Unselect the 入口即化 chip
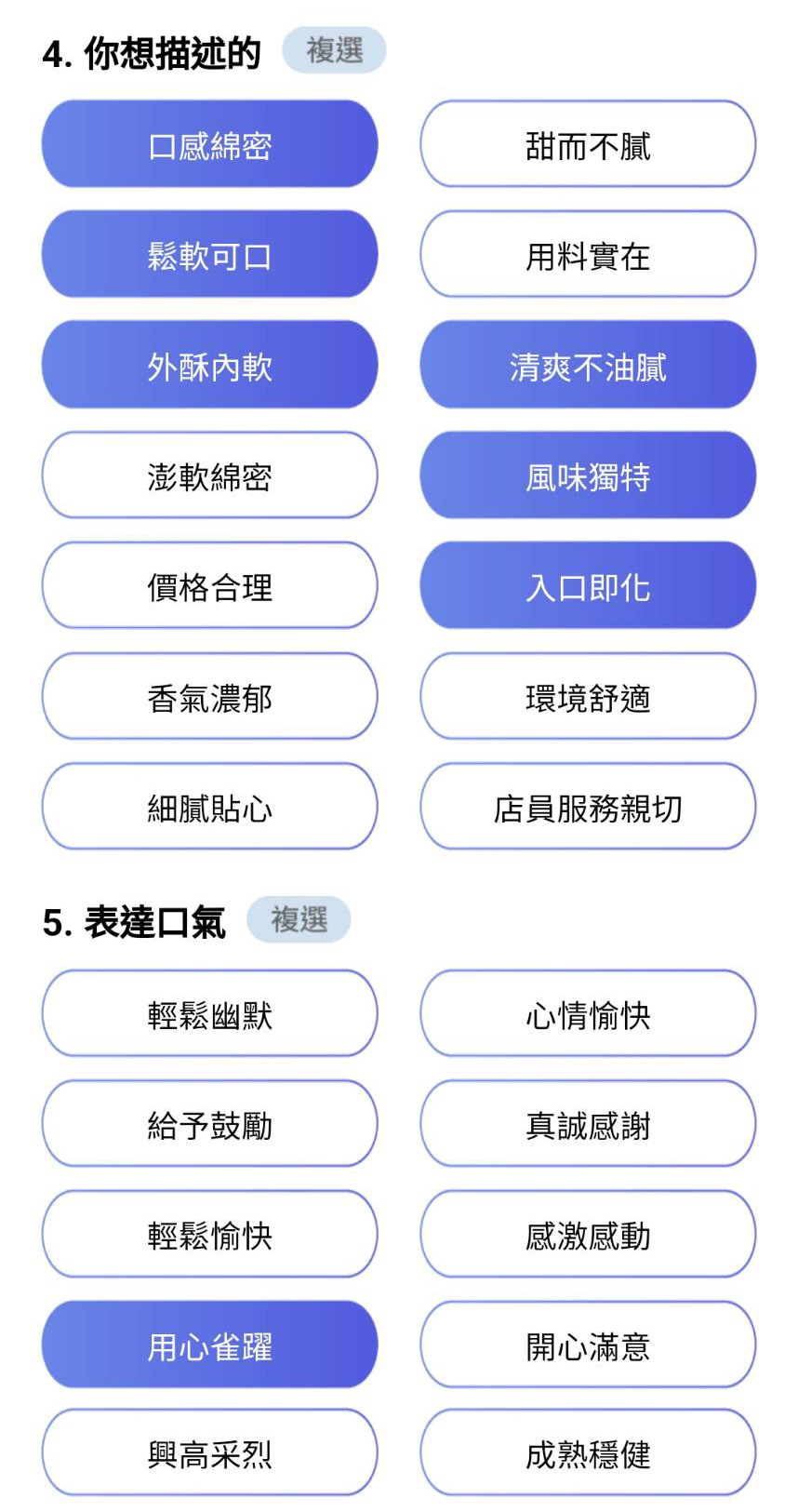 (588, 585)
